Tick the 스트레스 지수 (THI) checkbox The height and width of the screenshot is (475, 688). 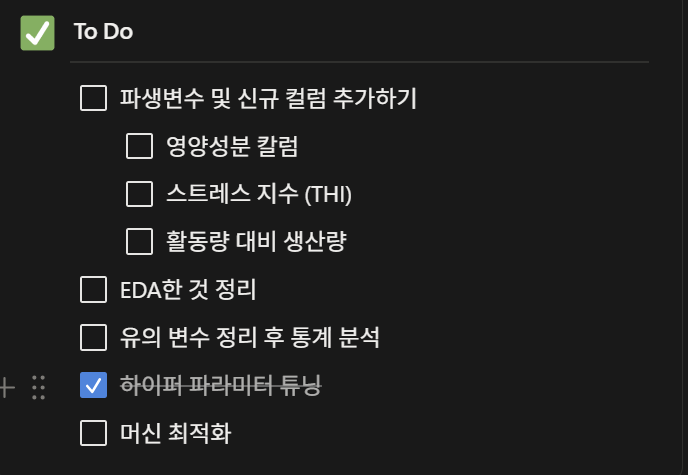140,194
